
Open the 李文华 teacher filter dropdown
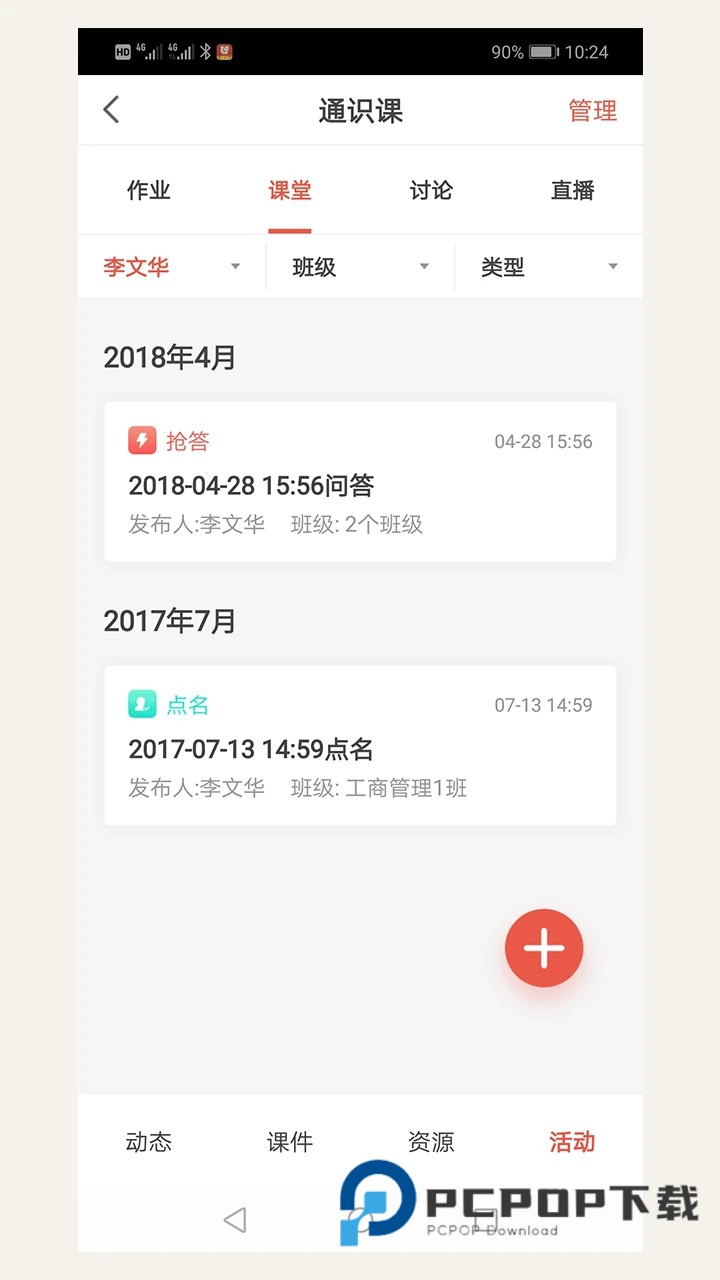pos(137,266)
